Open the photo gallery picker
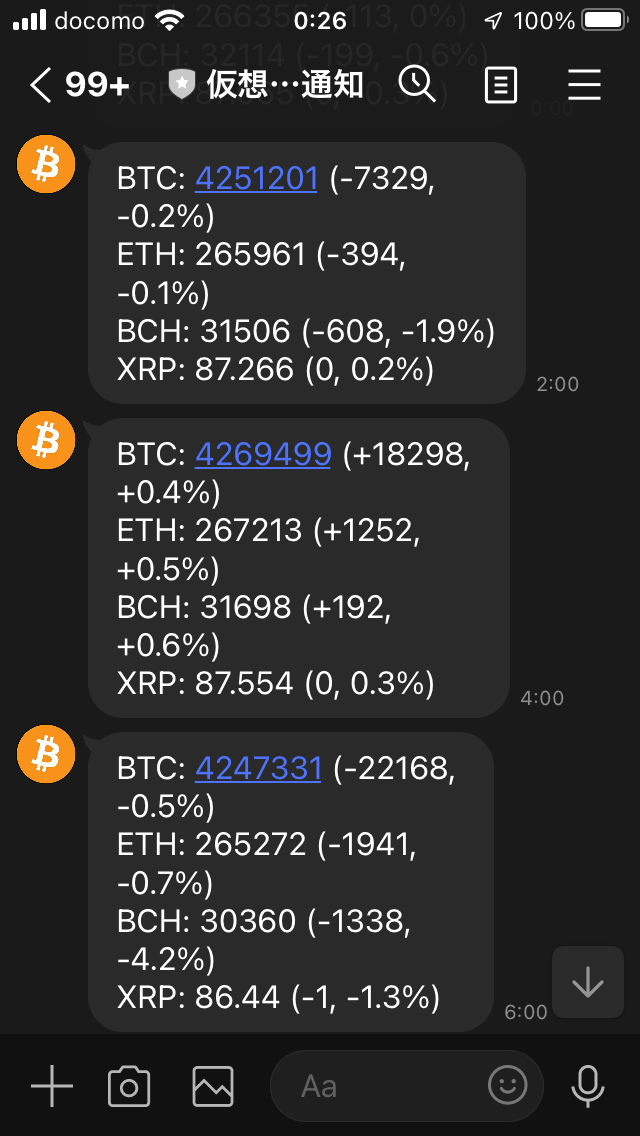This screenshot has height=1136, width=640. coord(213,1086)
